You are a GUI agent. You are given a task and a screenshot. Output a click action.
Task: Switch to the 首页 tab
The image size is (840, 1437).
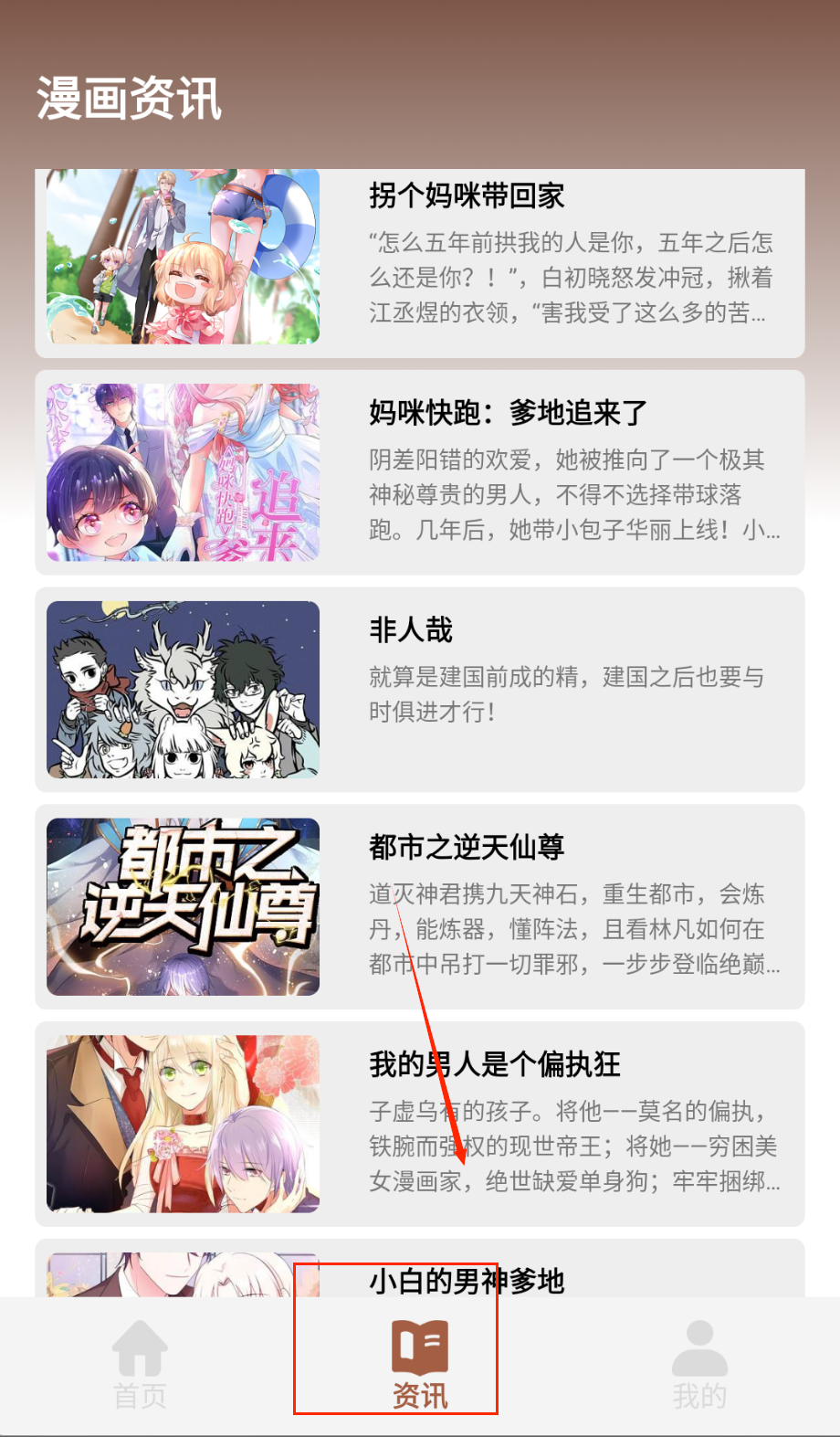[140, 1366]
